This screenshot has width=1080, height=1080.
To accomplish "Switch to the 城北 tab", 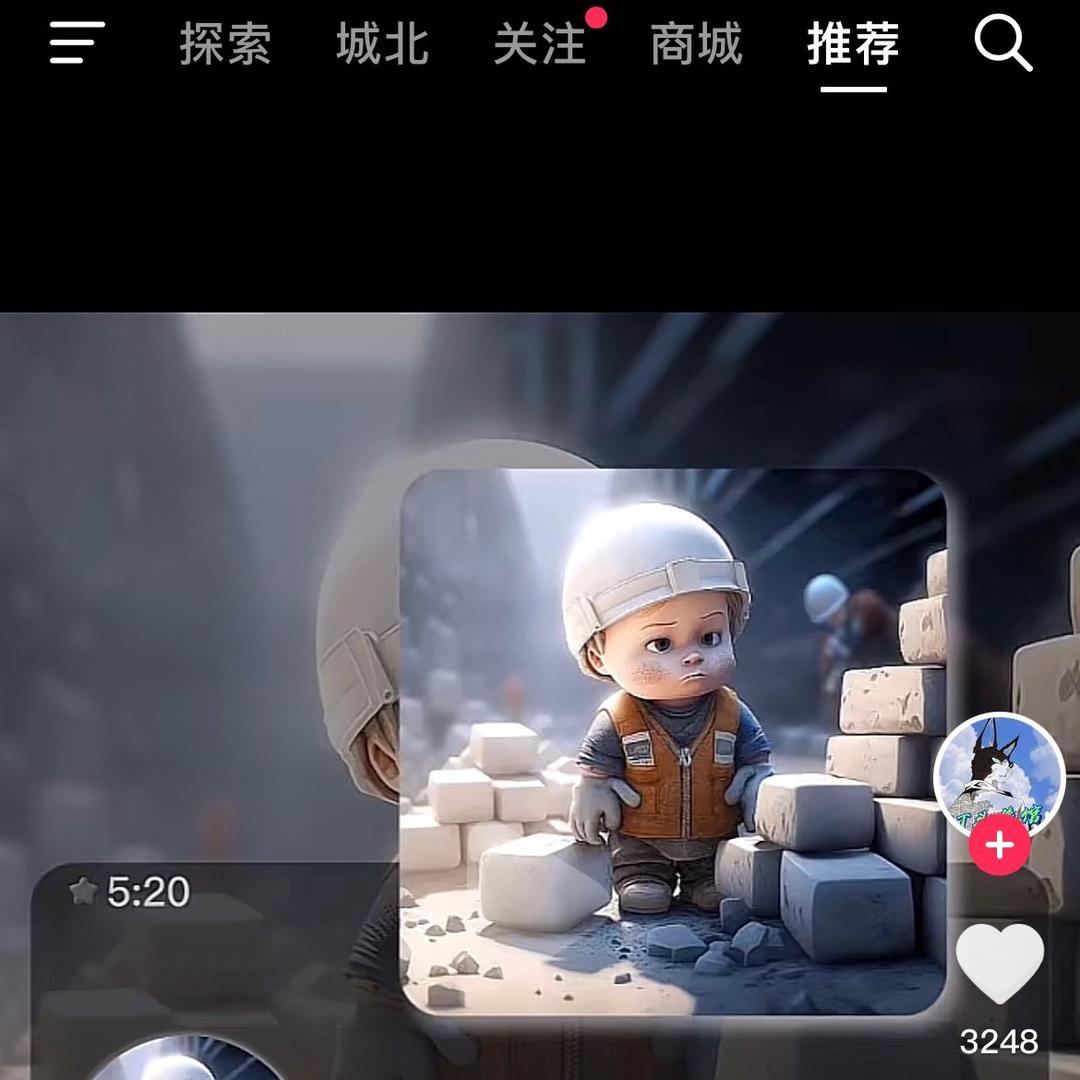I will pos(382,45).
